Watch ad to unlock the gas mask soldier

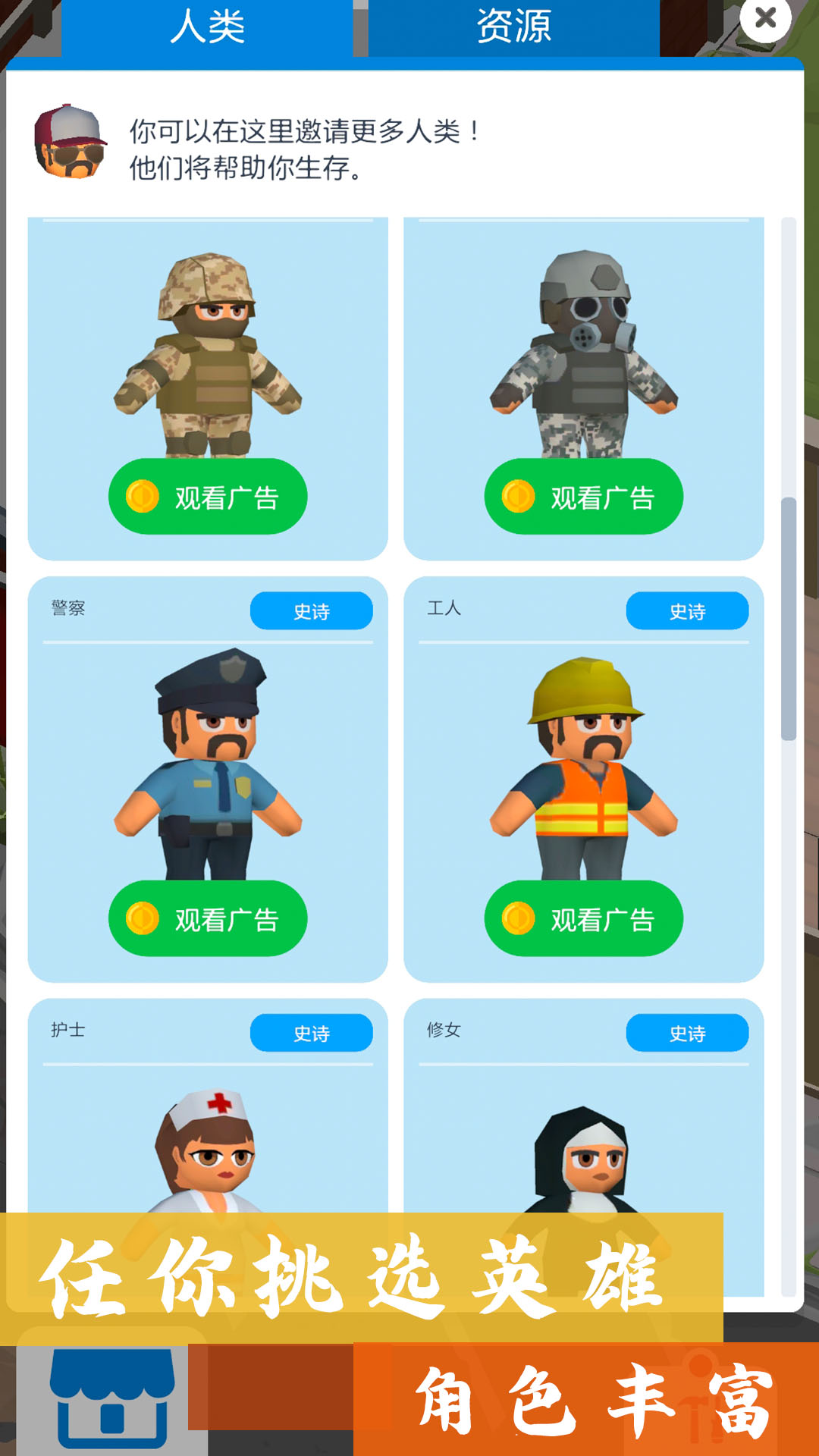coord(584,497)
